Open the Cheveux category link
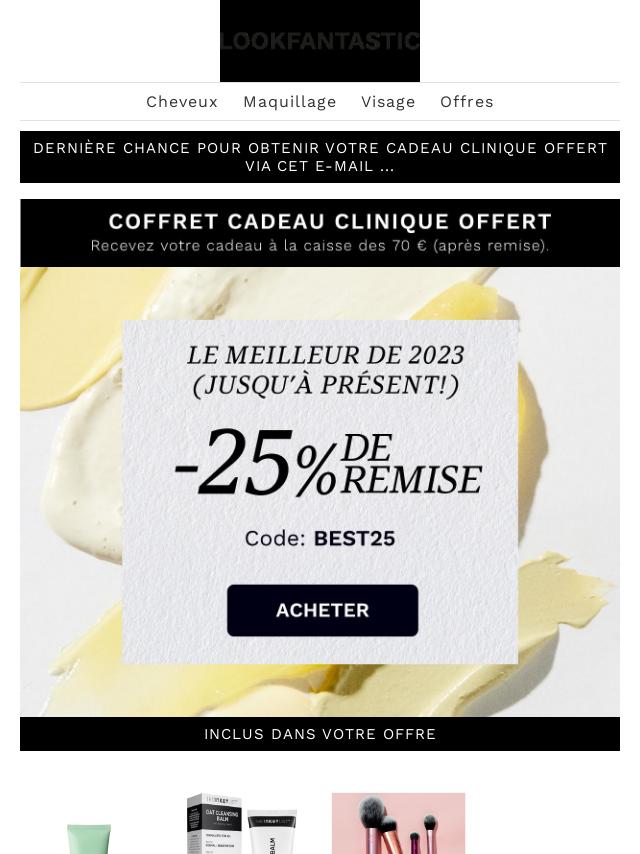Image resolution: width=640 pixels, height=854 pixels. (181, 102)
